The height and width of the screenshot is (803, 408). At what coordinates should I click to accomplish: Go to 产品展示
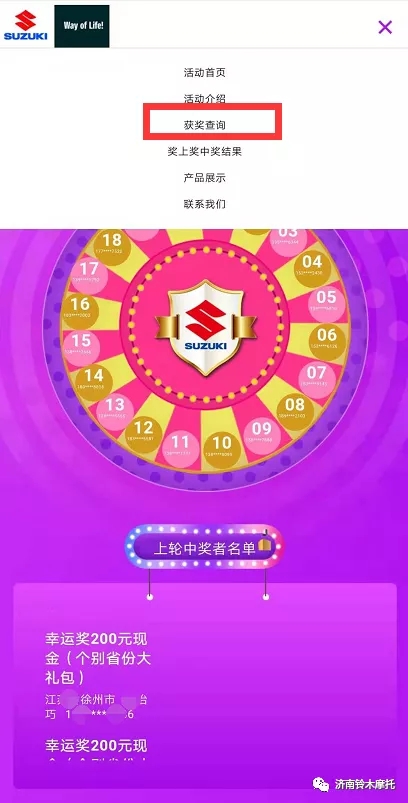point(204,178)
